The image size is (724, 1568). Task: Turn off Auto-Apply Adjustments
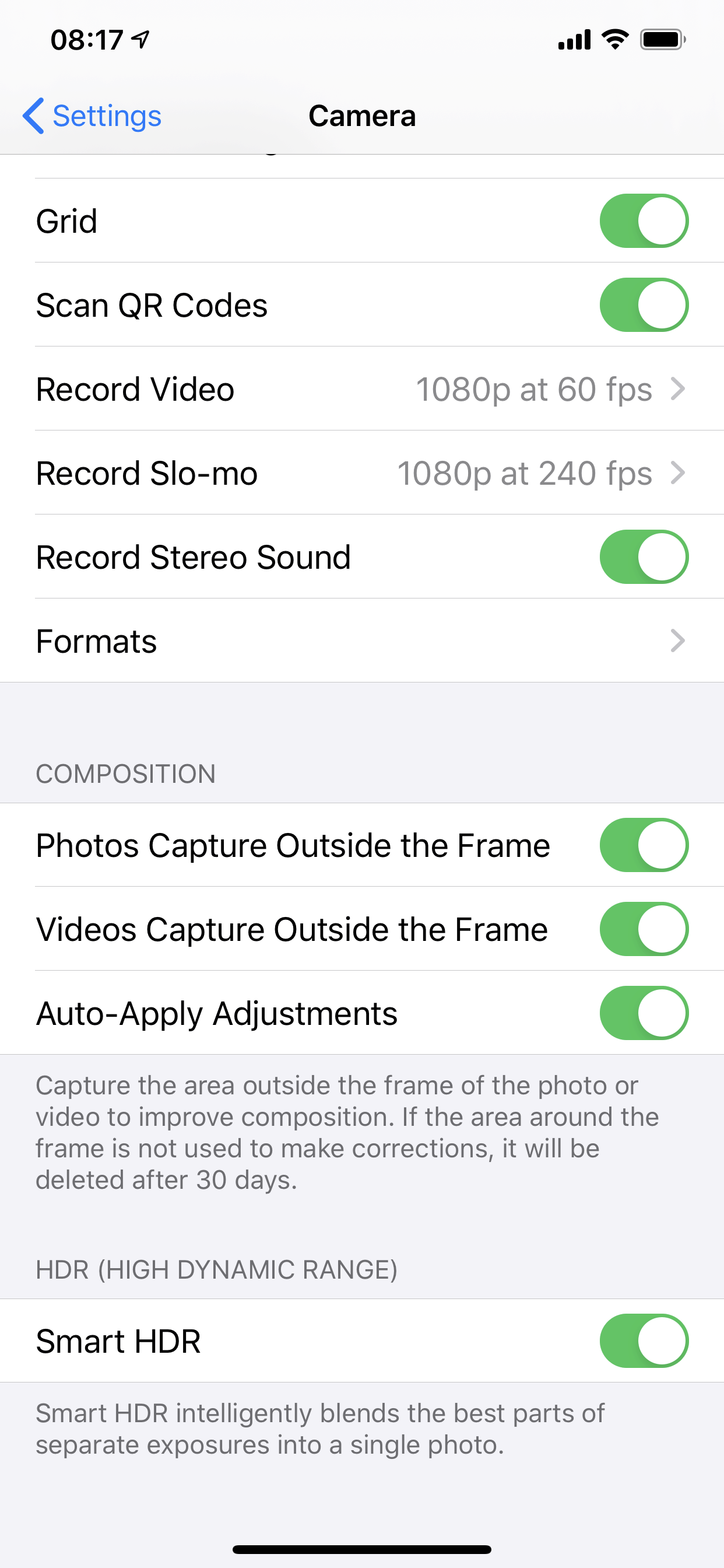point(644,1013)
